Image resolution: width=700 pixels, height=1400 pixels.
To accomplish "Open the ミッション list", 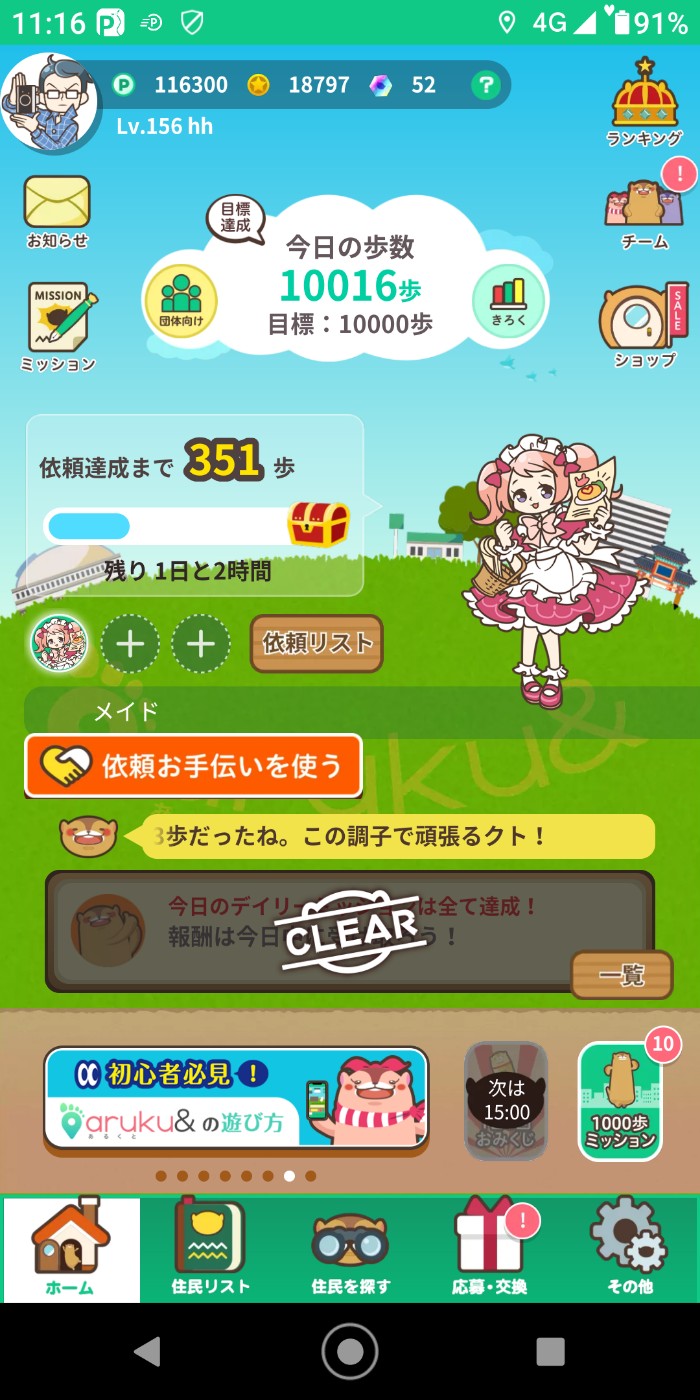I will click(x=59, y=327).
